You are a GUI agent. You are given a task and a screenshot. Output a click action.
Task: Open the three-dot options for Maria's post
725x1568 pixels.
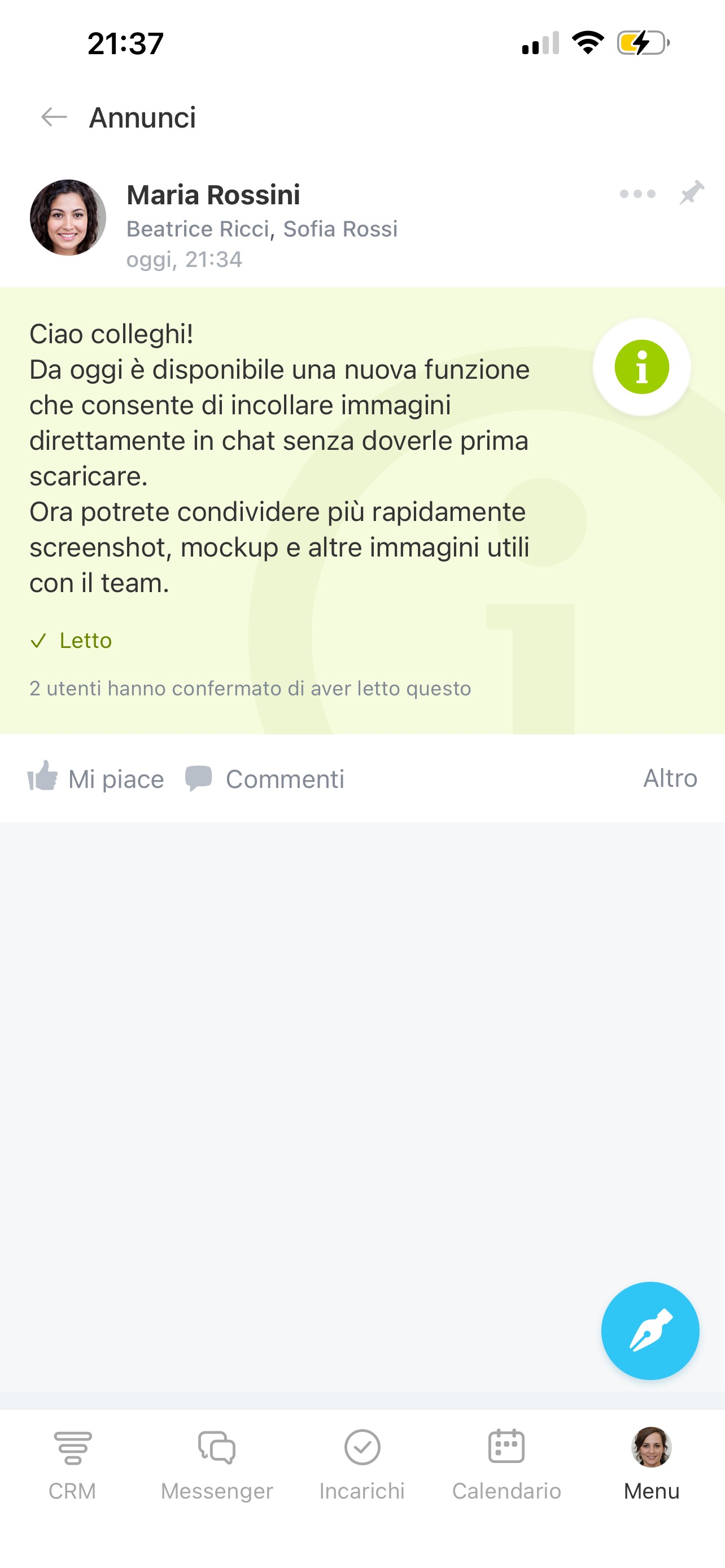(x=637, y=194)
